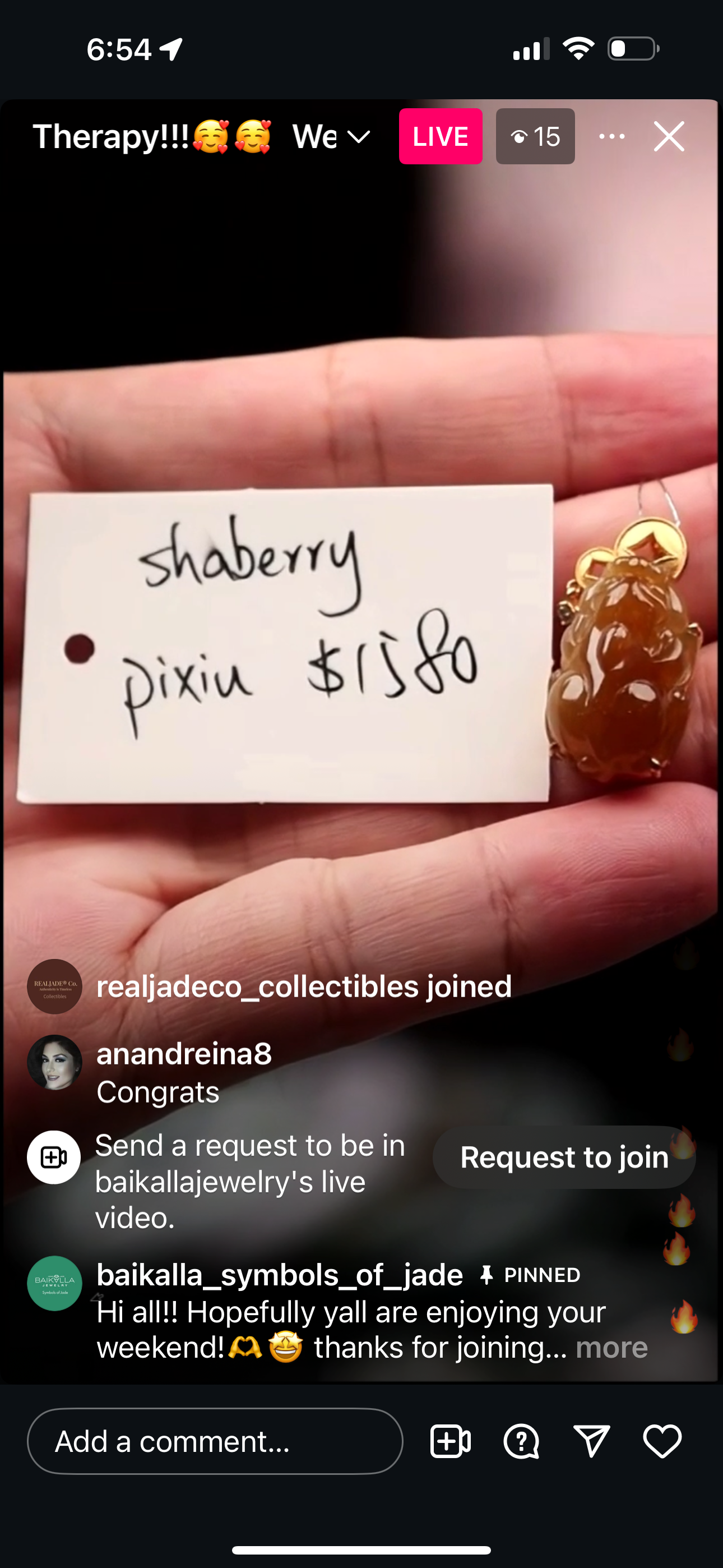723x1568 pixels.
Task: Open the three-dot options menu
Action: (611, 136)
